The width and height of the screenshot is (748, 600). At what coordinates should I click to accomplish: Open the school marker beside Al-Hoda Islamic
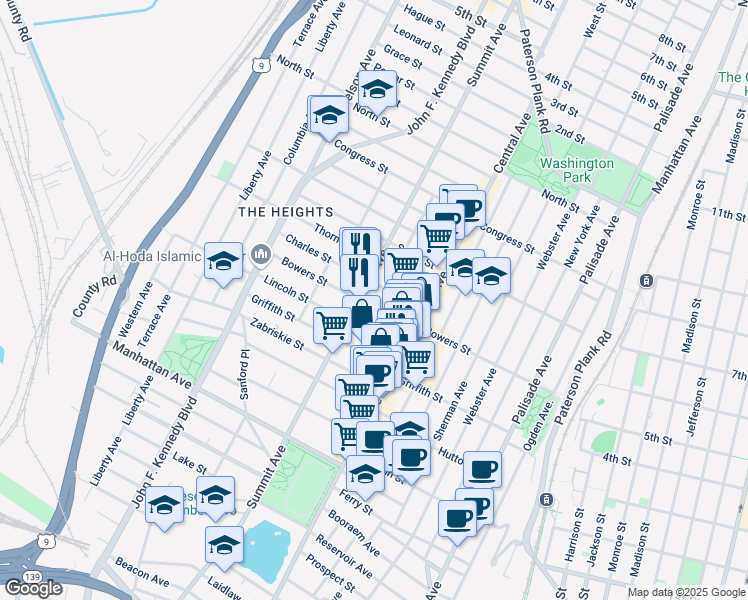point(224,261)
